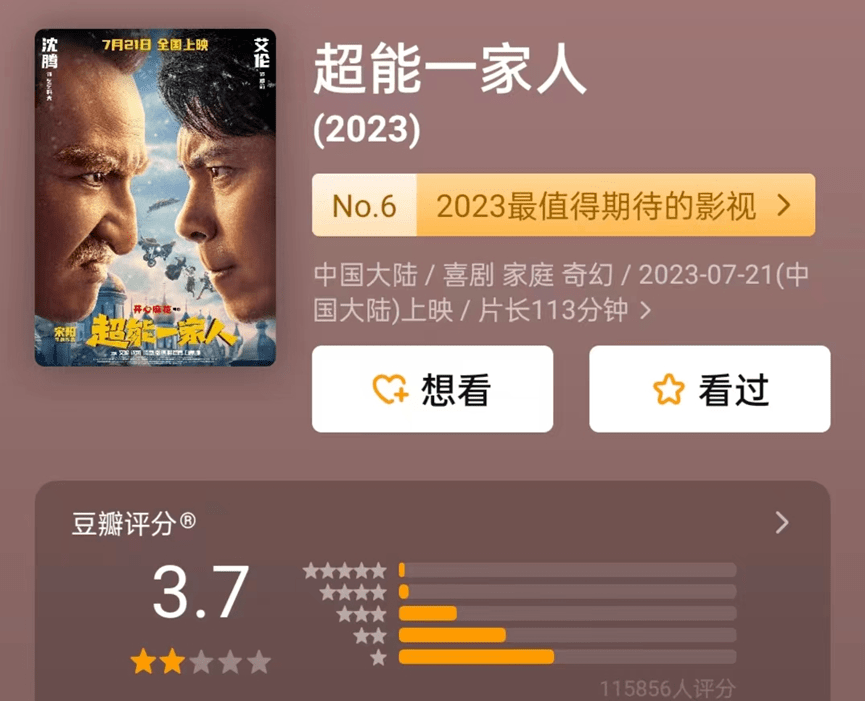Expand the movie info details chevron
The image size is (865, 701).
645,311
